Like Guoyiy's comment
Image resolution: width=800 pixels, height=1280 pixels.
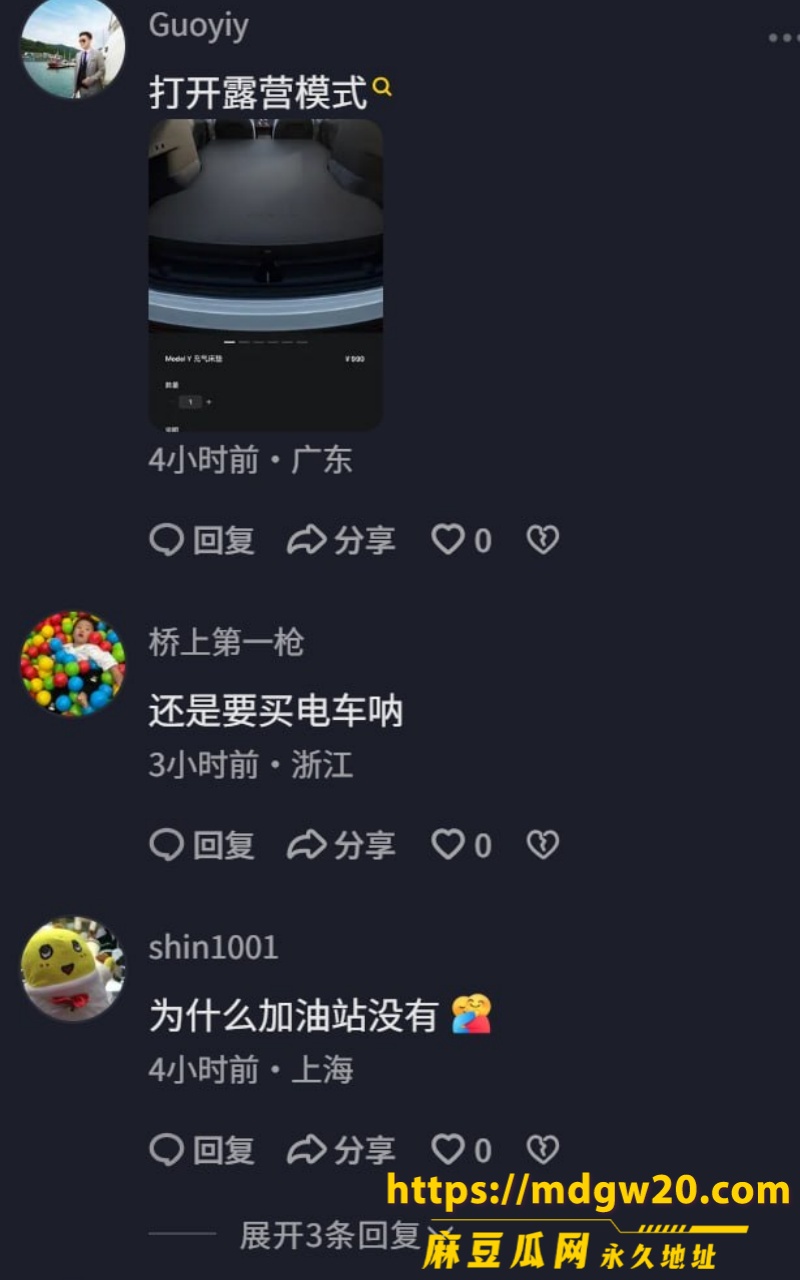(x=461, y=541)
